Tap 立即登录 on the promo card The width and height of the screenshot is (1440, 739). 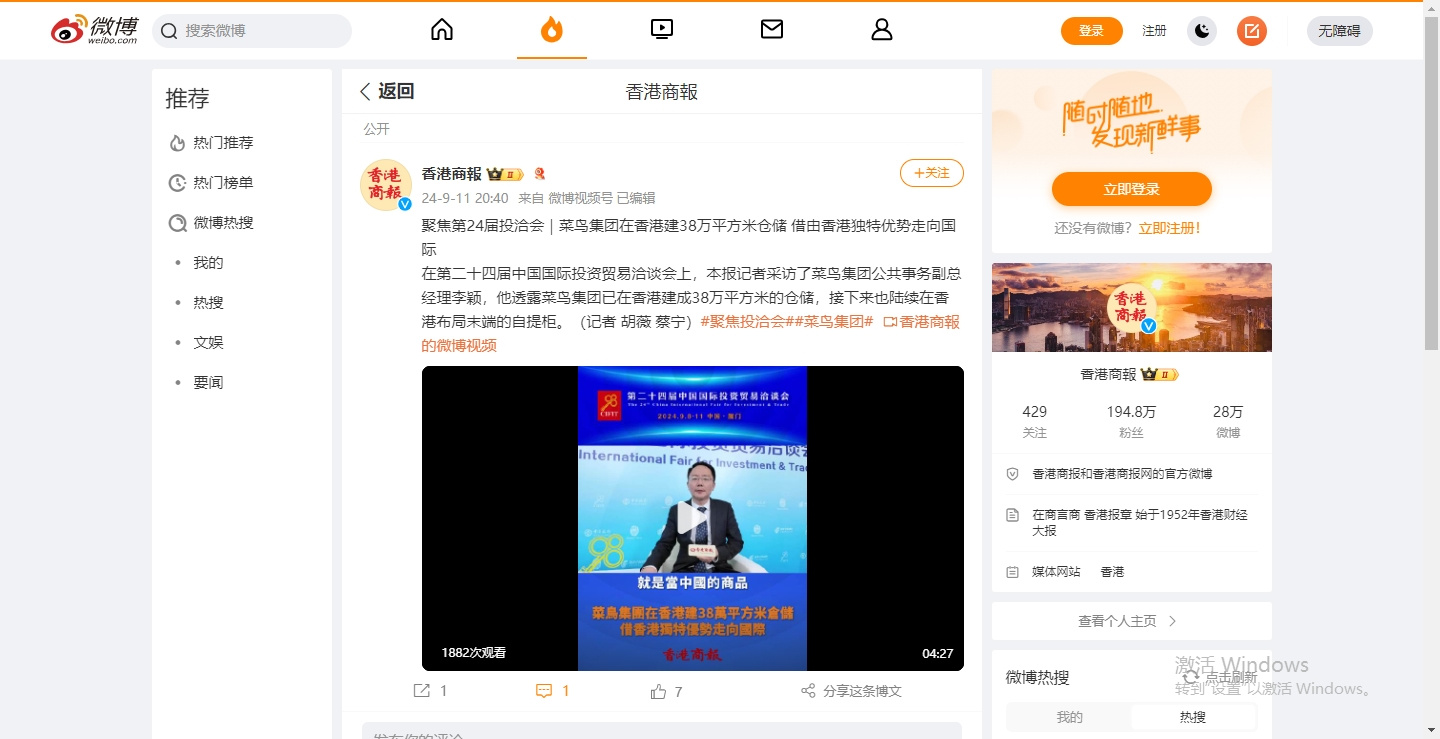pos(1131,189)
